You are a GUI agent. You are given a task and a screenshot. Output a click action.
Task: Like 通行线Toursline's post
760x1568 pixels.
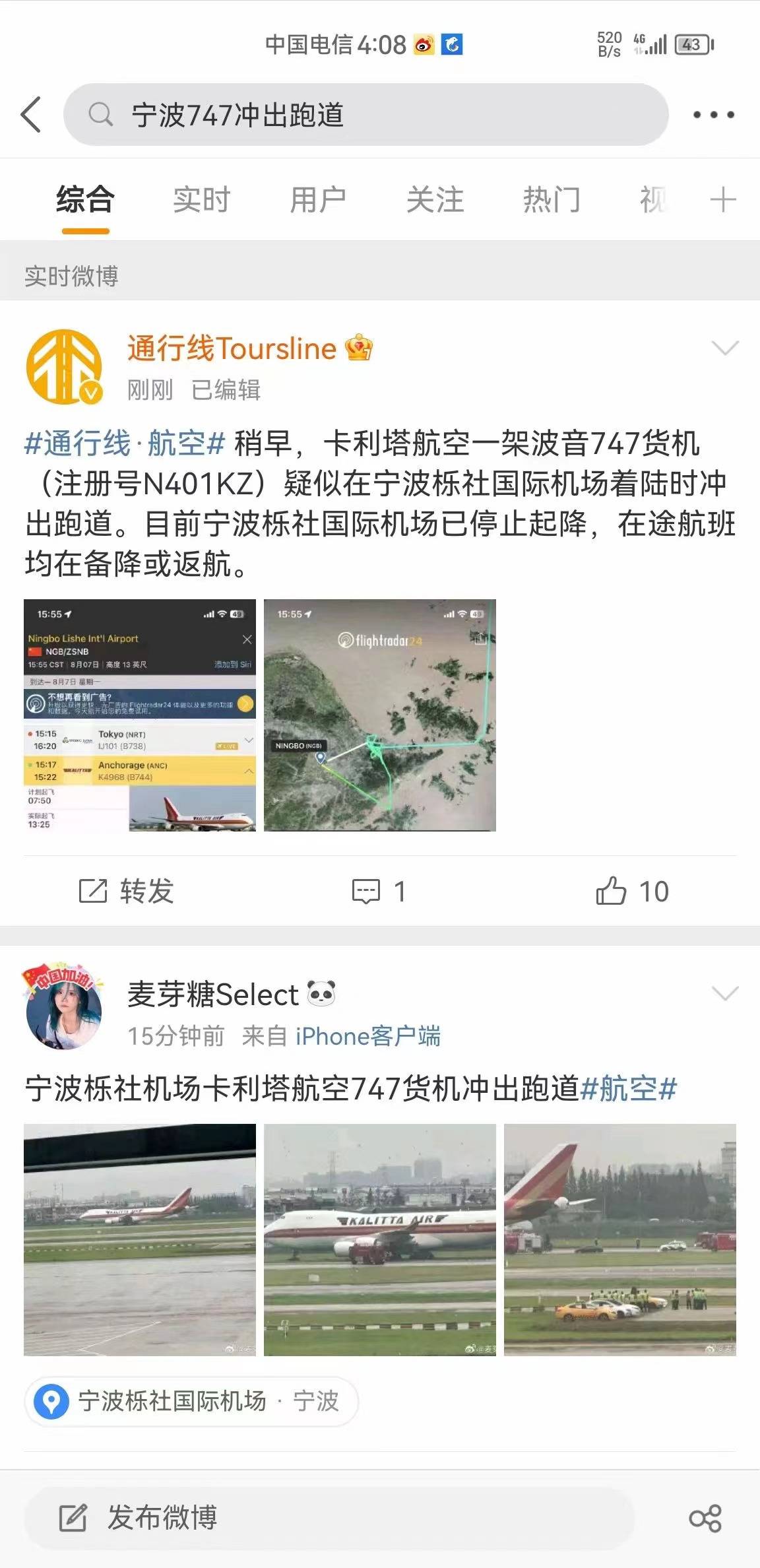[x=632, y=891]
